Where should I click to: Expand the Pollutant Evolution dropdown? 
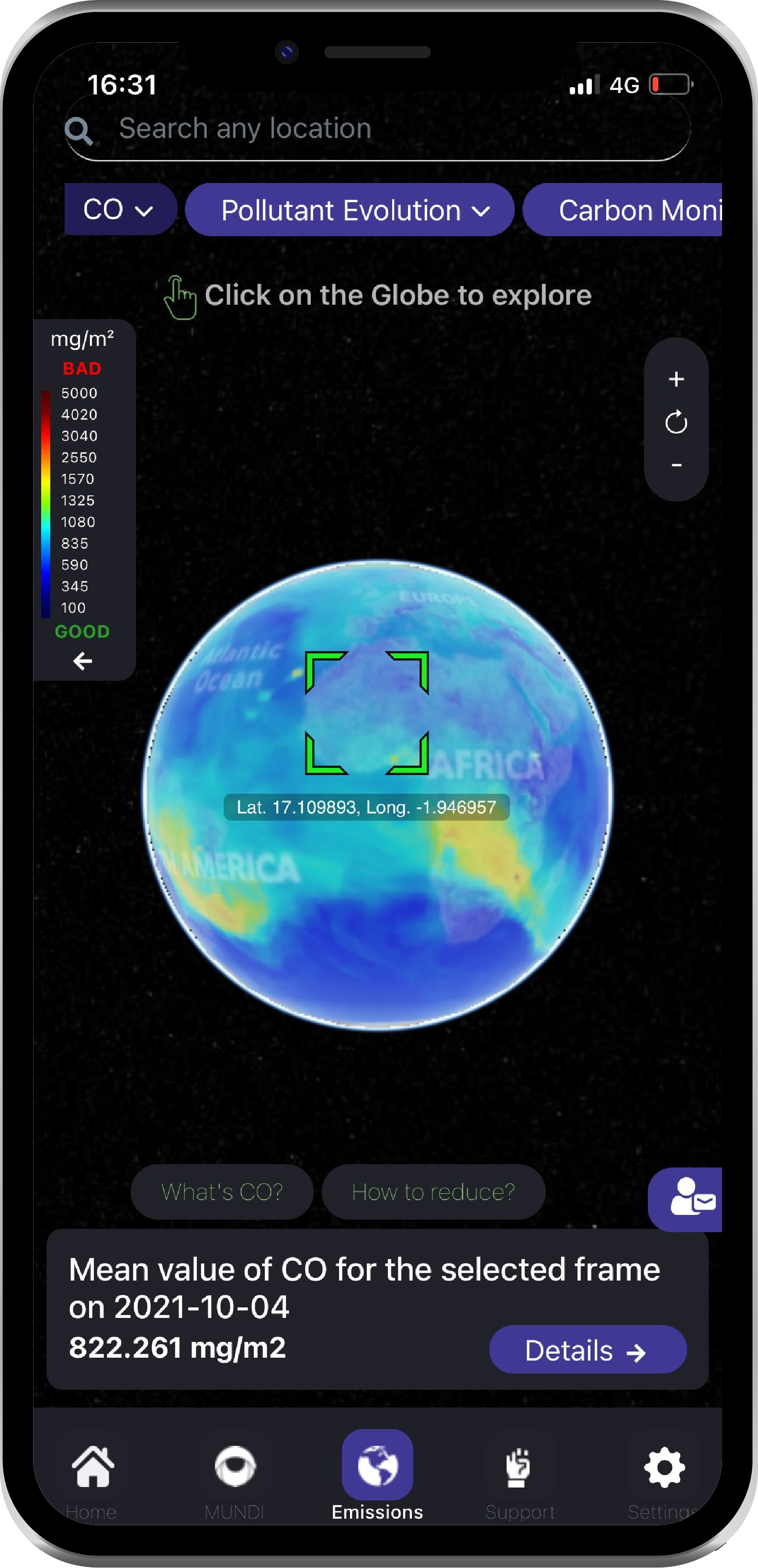click(350, 211)
